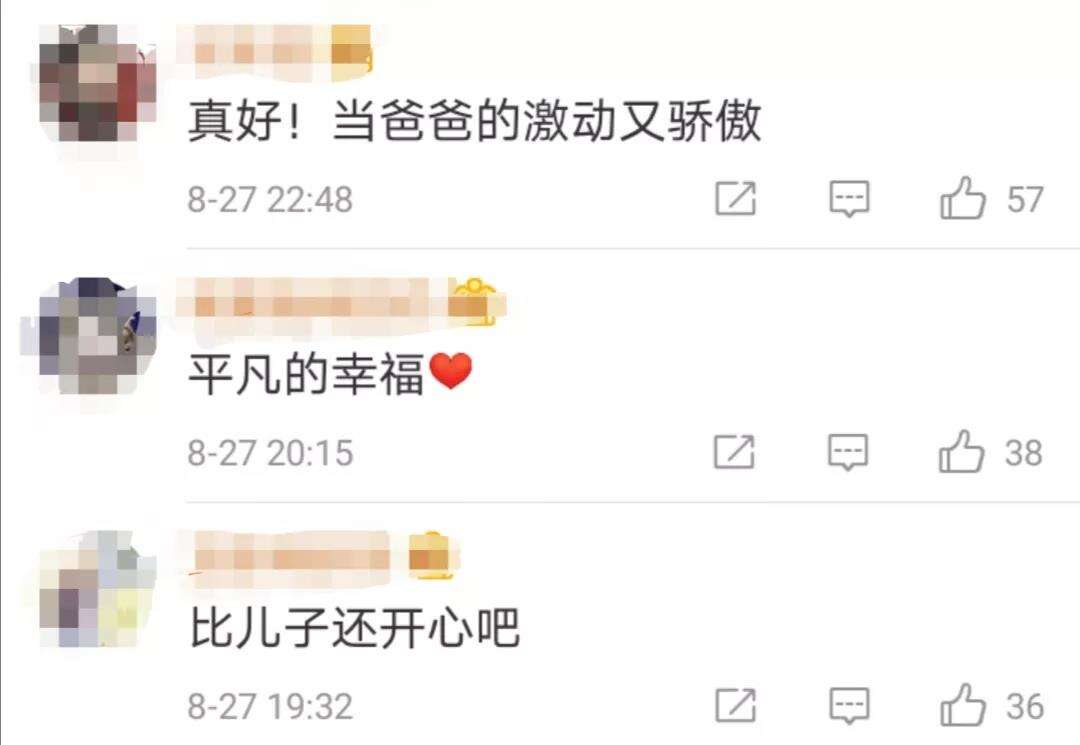1080x745 pixels.
Task: Share the comment "真好！当爸爸的激动又骄傲"
Action: [736, 199]
